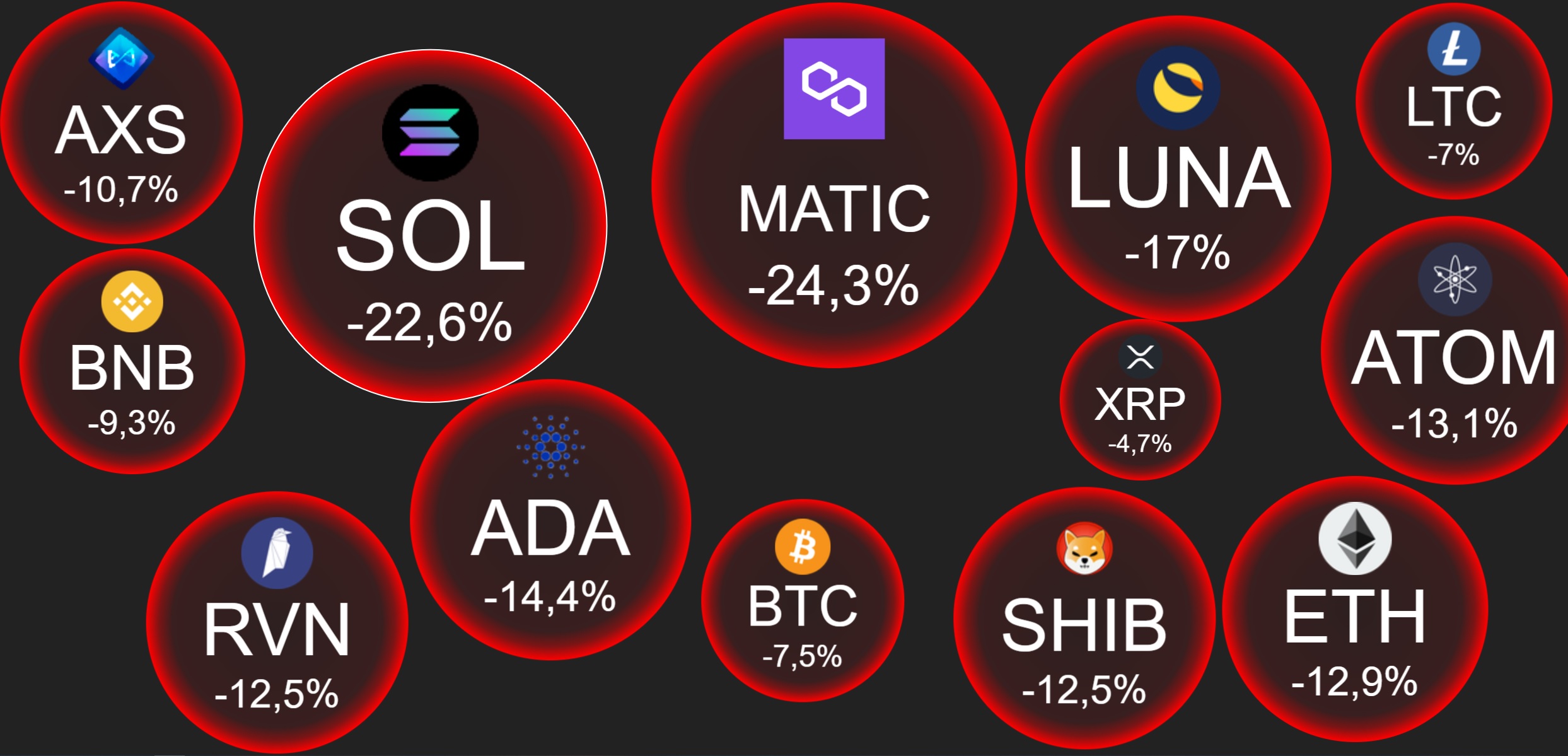Open the SOL bubble

[x=431, y=226]
